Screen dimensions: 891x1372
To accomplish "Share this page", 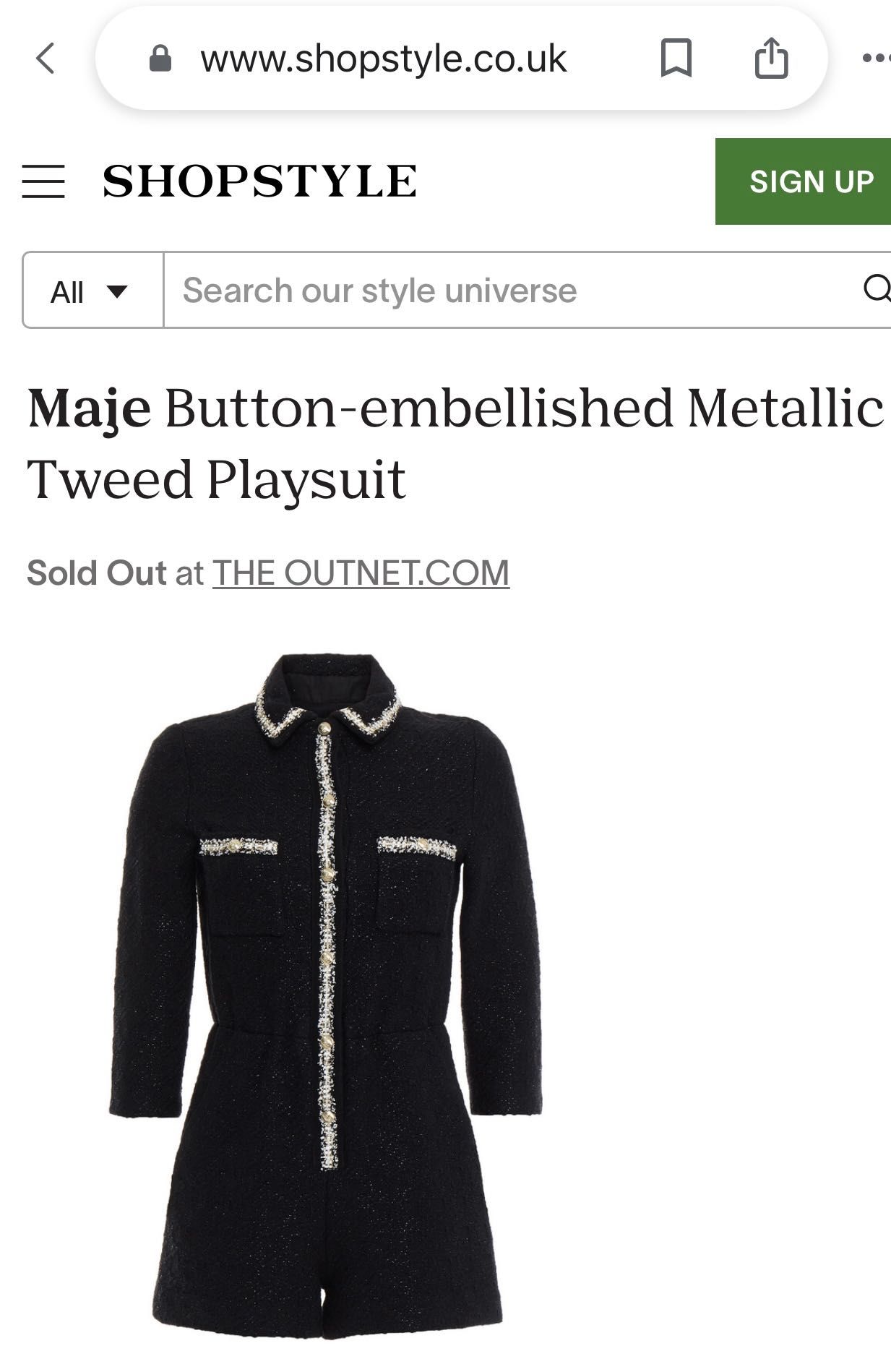I will click(x=771, y=58).
